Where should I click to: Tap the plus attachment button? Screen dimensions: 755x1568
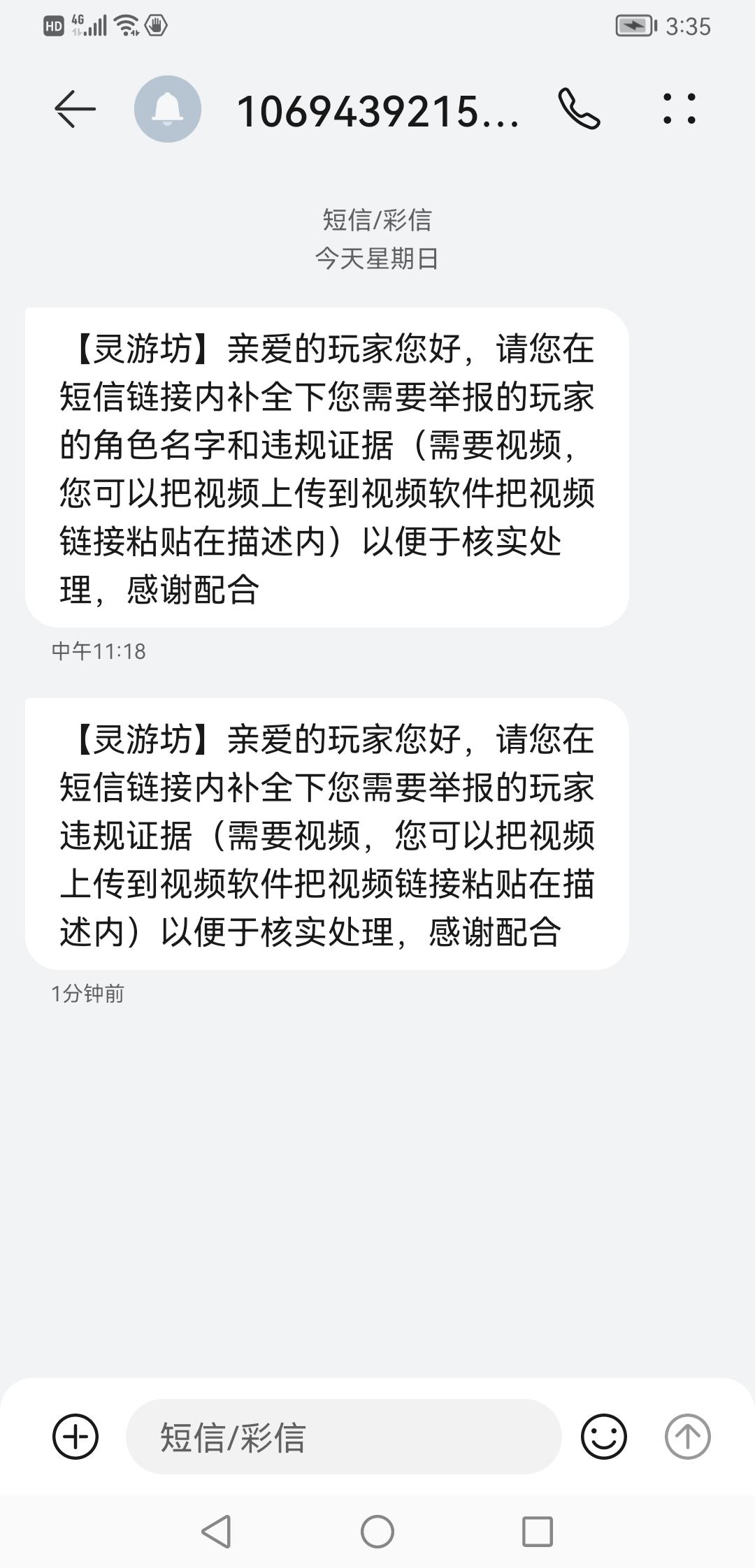[75, 1437]
